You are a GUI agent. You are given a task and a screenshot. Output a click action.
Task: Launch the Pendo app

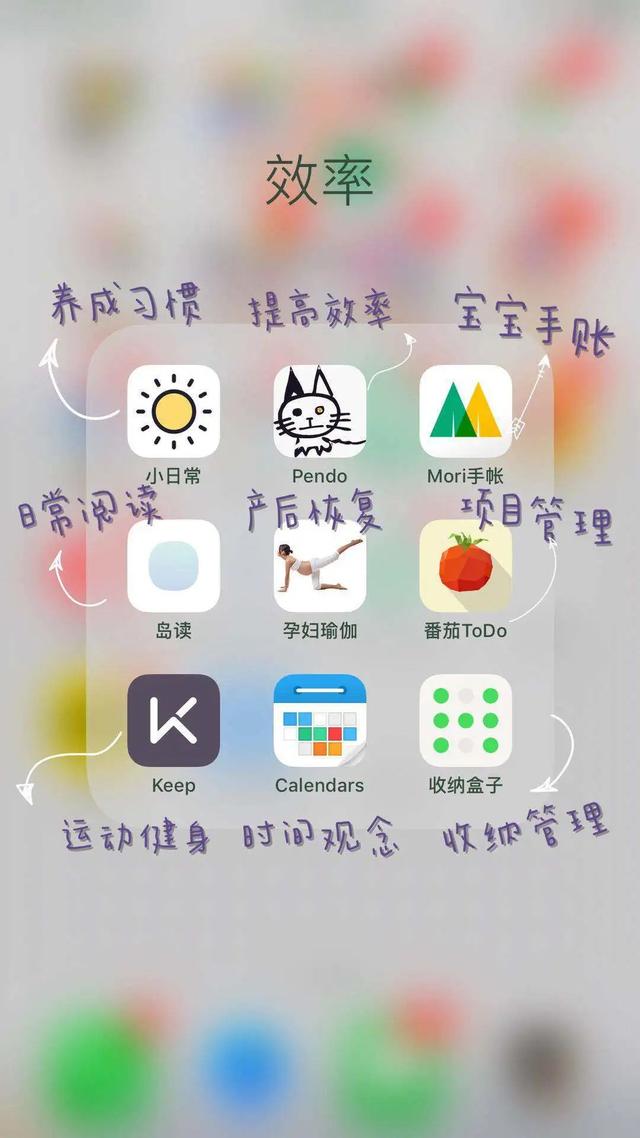(319, 411)
